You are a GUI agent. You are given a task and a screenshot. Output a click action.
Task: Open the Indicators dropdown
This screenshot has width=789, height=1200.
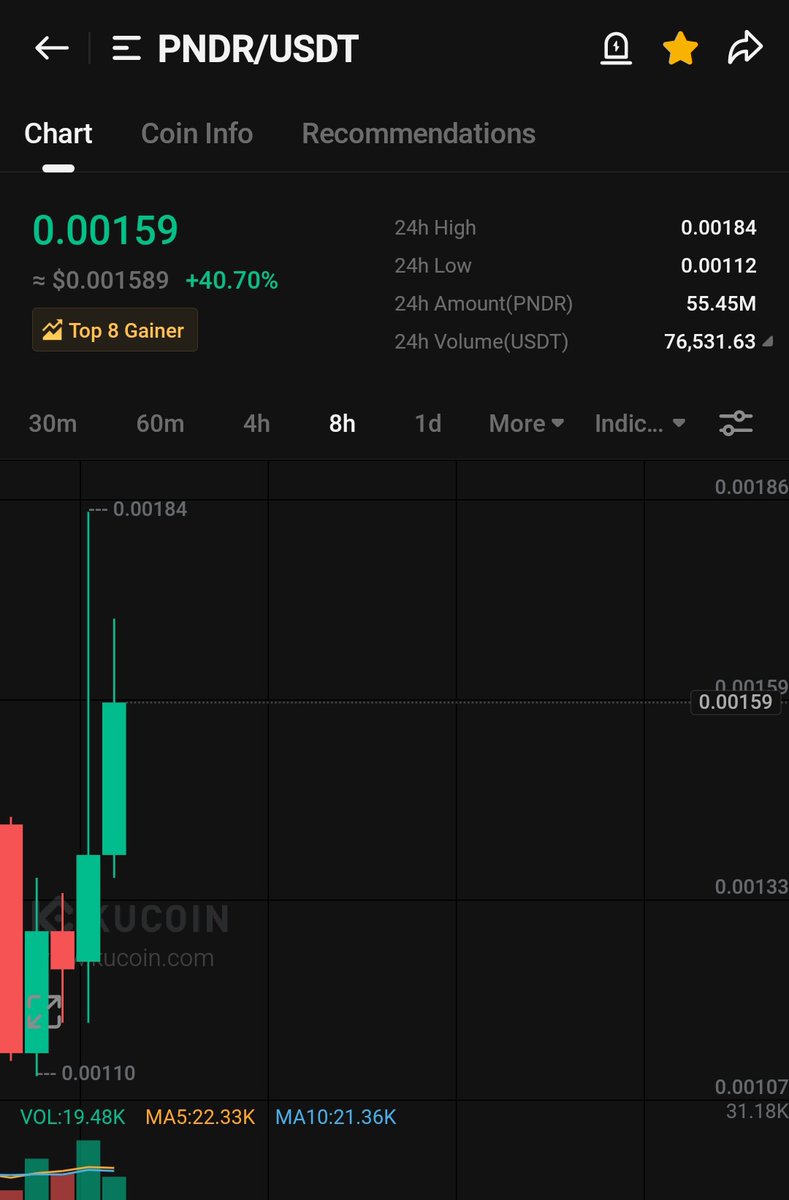[639, 423]
